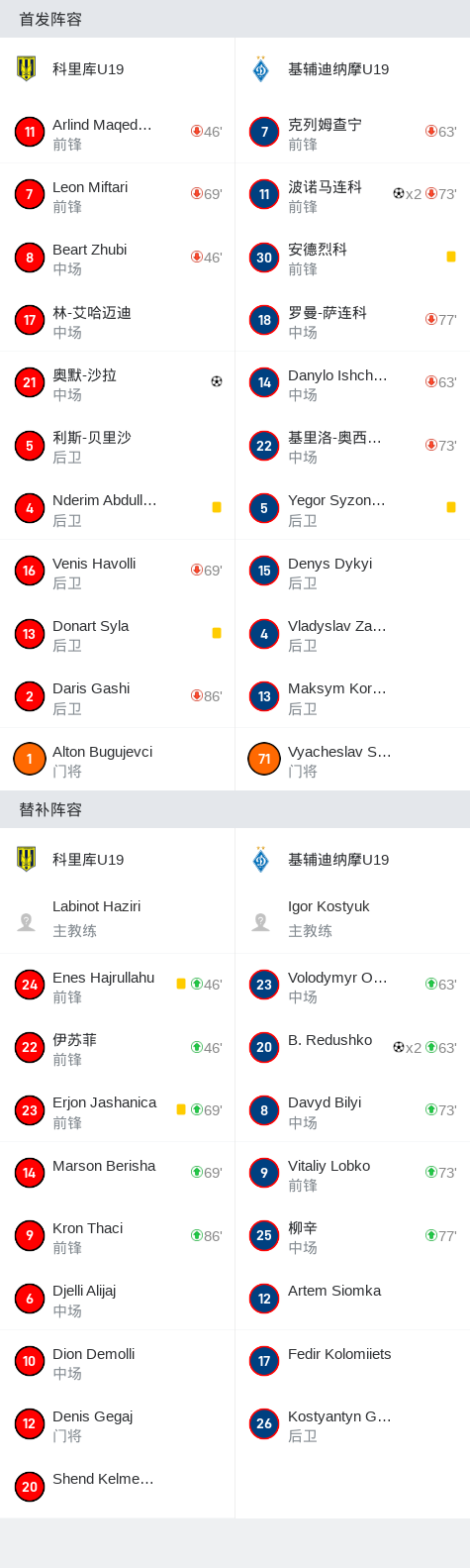470x1568 pixels.
Task: Open player 波诺马连科
Action: pos(352,194)
